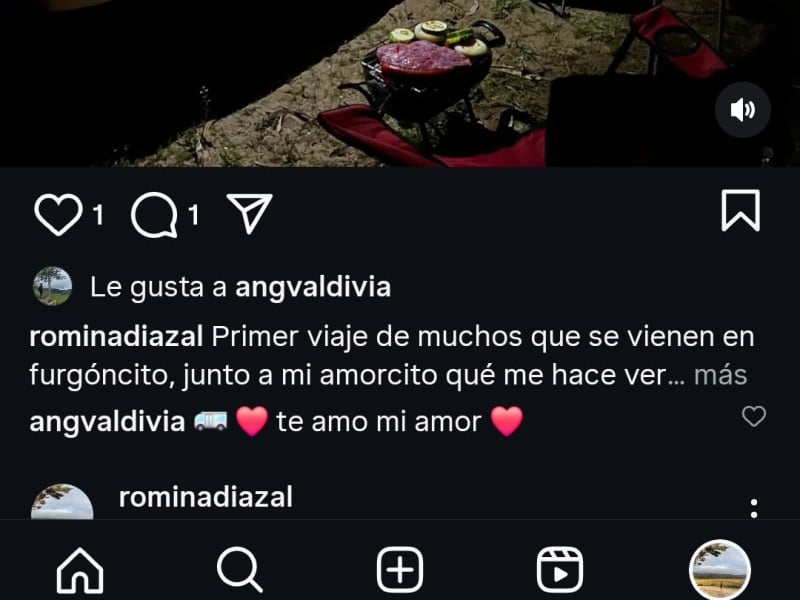Open the overflow menu on next rominadiazal post
The height and width of the screenshot is (600, 800).
754,508
